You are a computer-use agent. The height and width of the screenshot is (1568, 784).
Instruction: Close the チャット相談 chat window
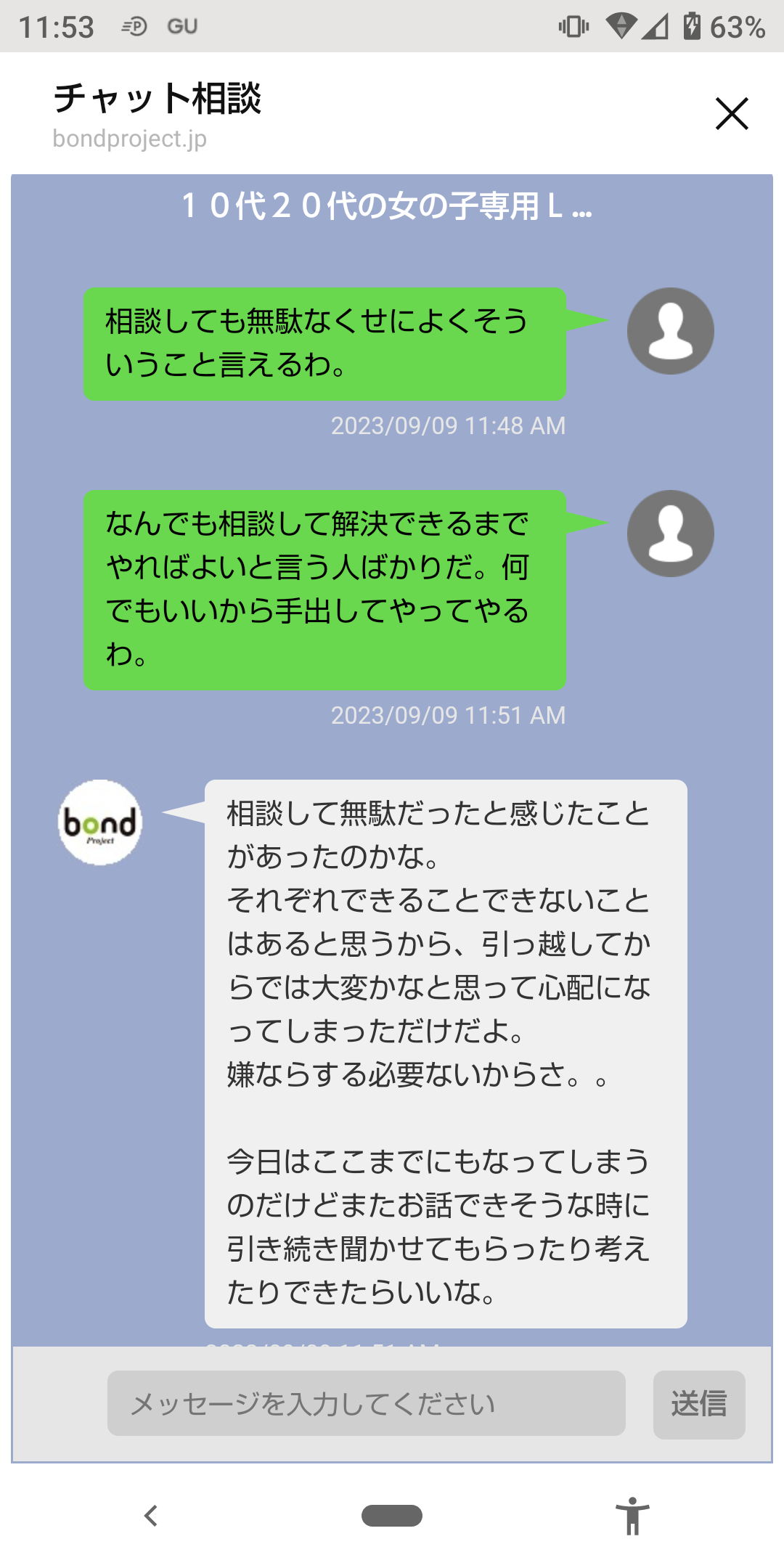[x=731, y=114]
